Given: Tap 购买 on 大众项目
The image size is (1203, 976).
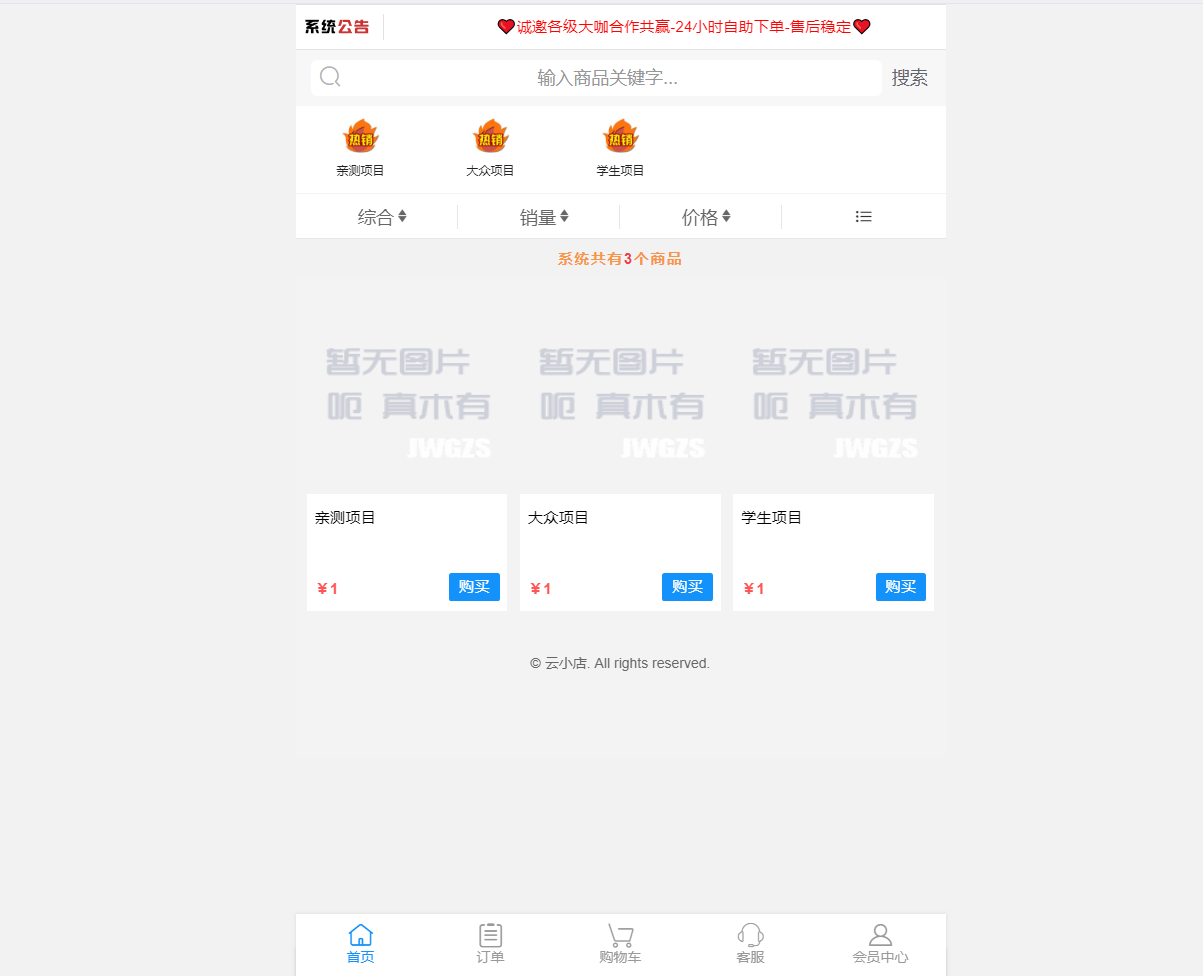Looking at the screenshot, I should coord(687,587).
